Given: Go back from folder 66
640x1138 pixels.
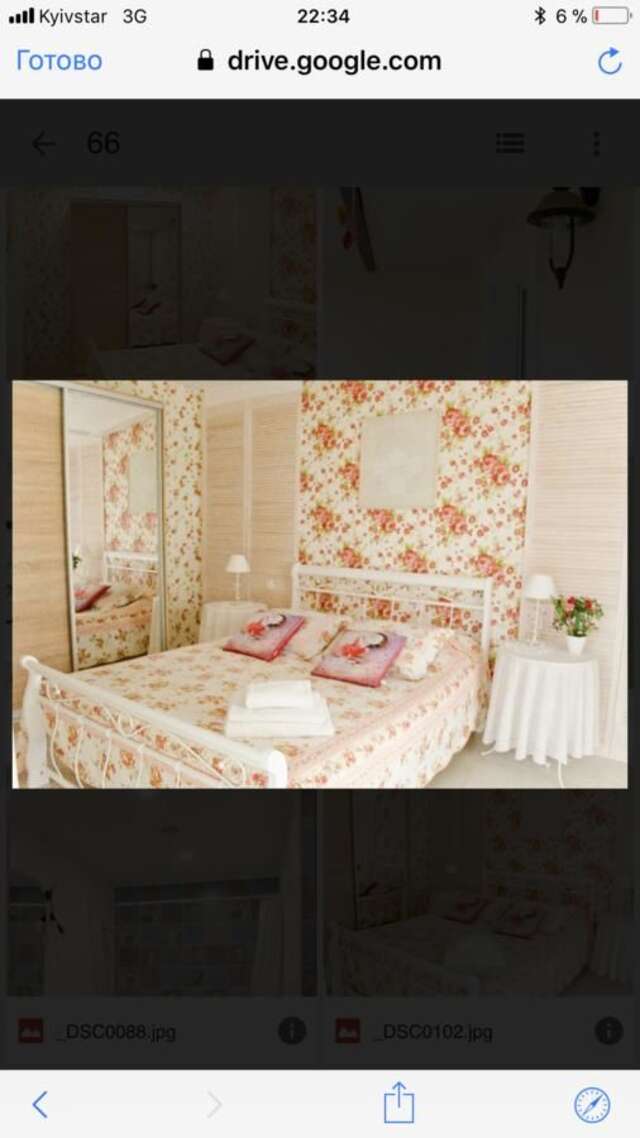Looking at the screenshot, I should tap(43, 144).
